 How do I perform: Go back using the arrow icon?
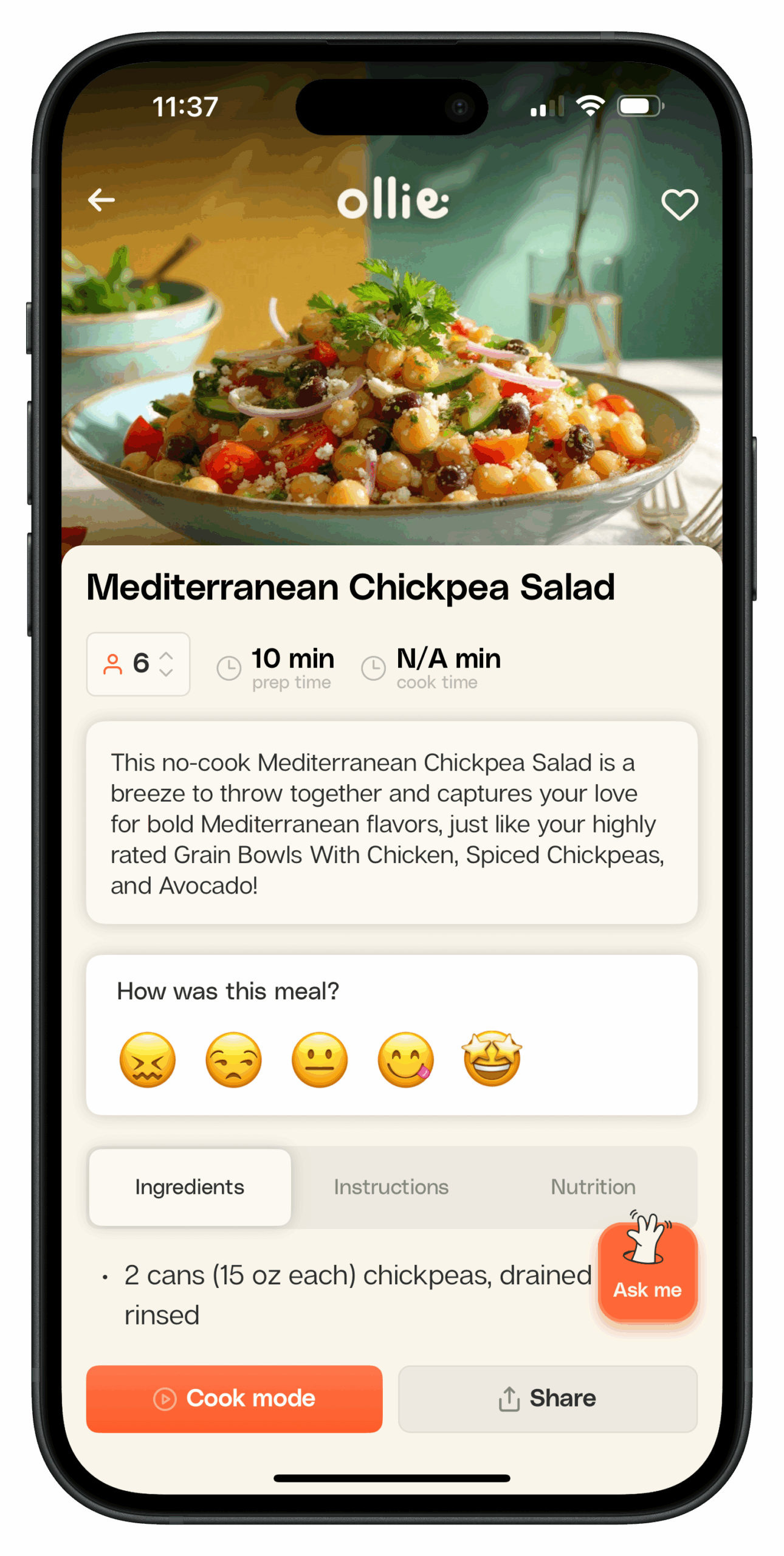pos(101,200)
